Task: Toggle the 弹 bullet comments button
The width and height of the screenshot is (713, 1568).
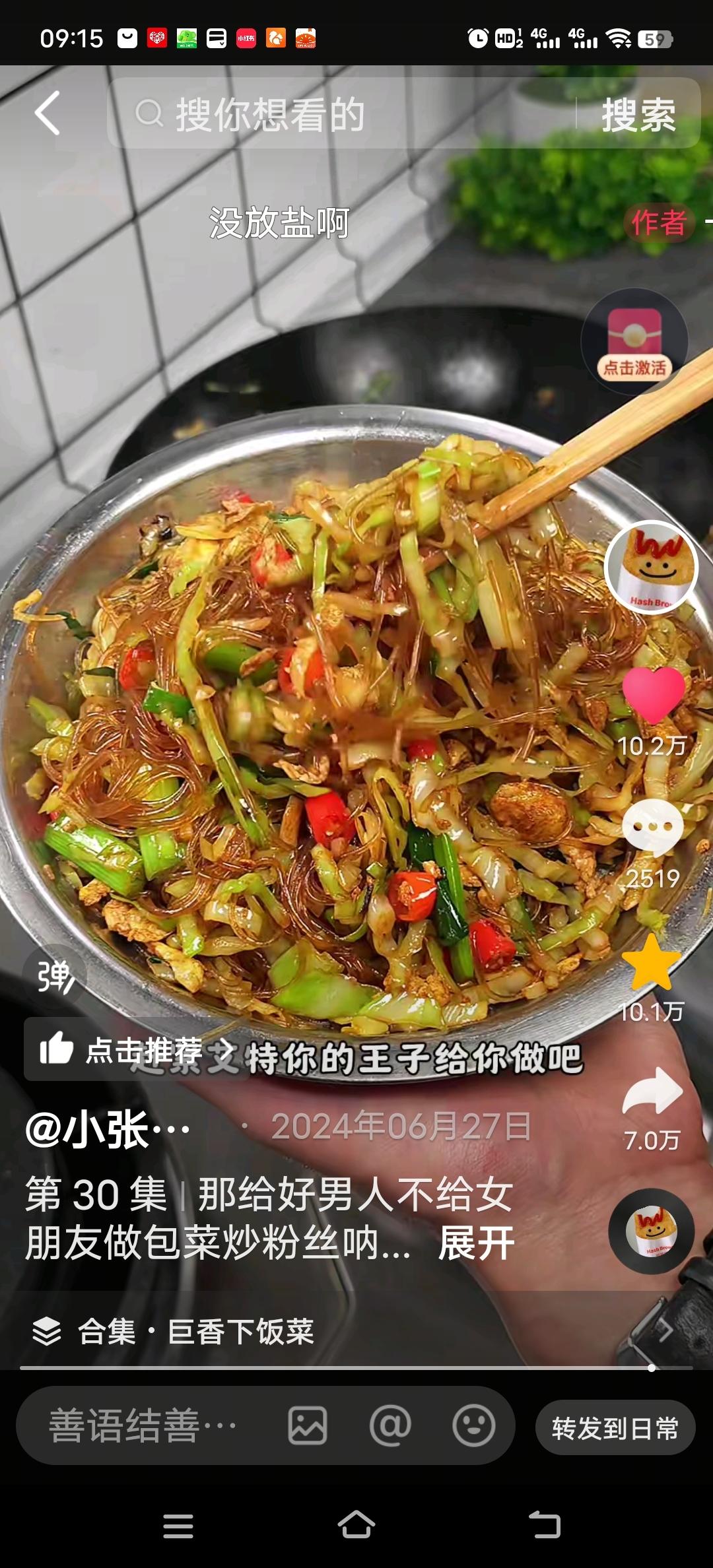Action: (x=54, y=977)
